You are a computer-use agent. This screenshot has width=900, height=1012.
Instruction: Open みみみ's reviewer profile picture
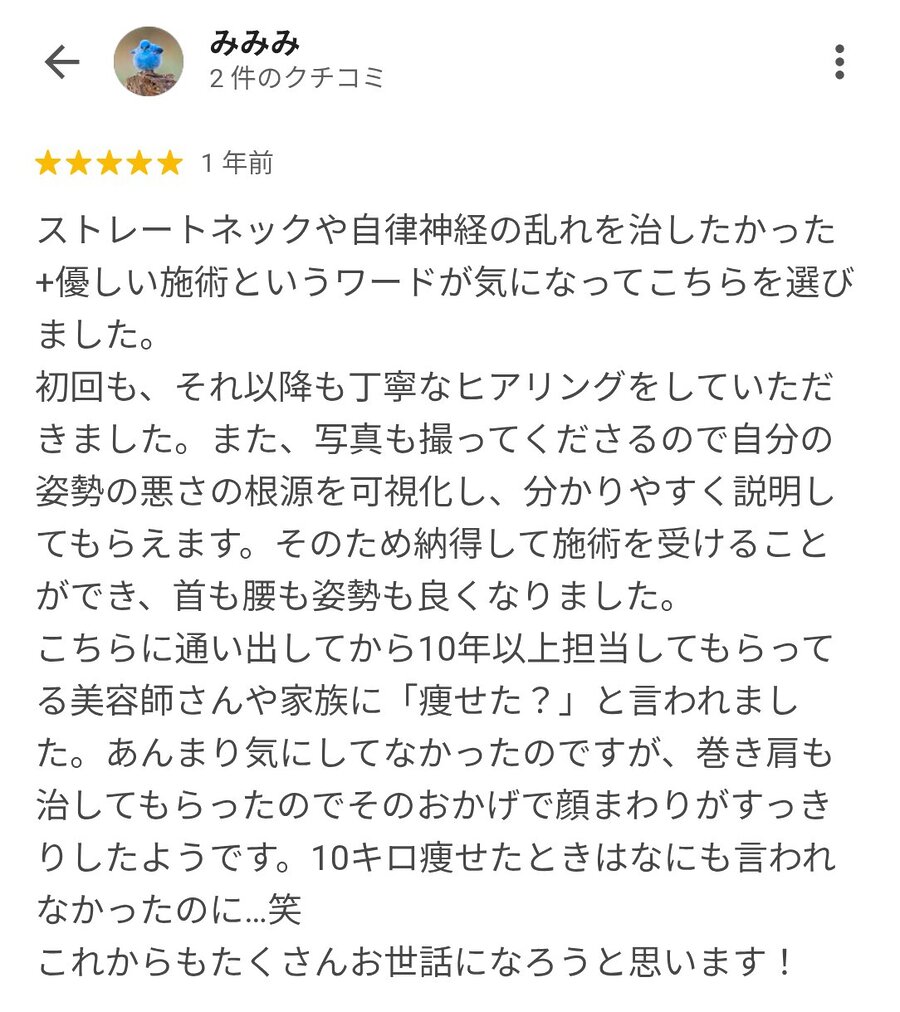coord(149,62)
